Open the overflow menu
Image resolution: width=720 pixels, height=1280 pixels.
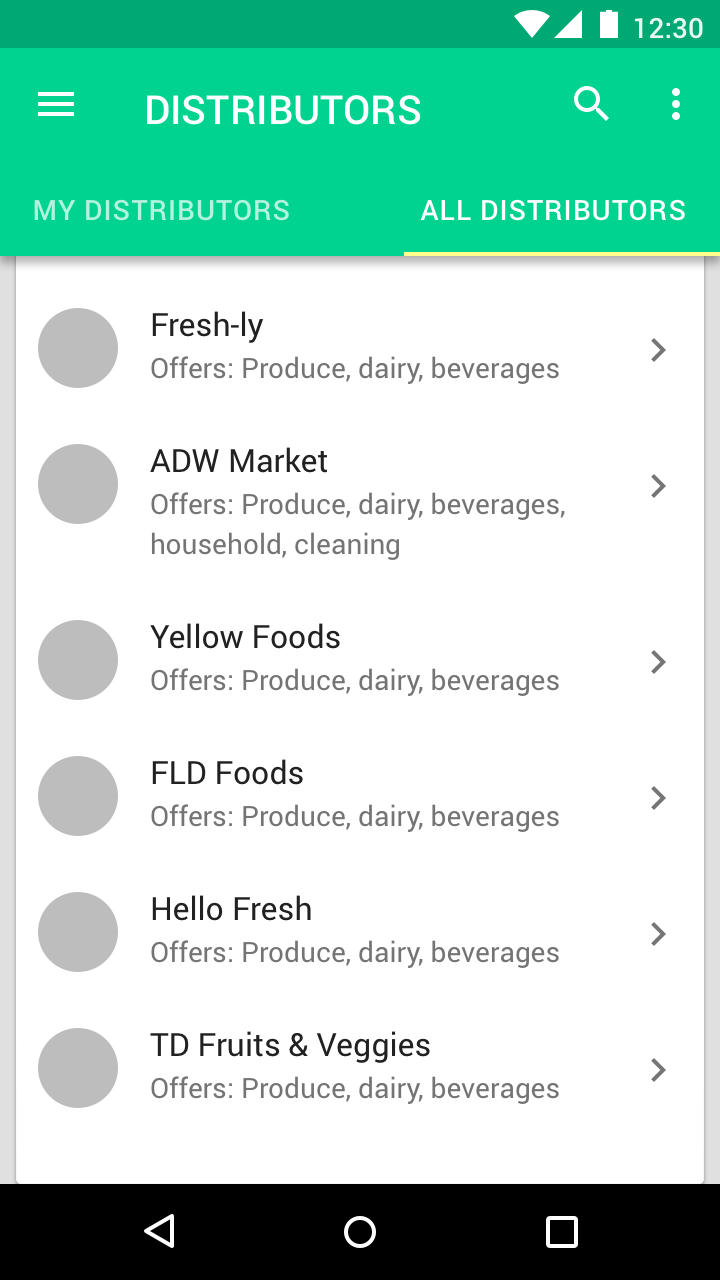tap(676, 104)
